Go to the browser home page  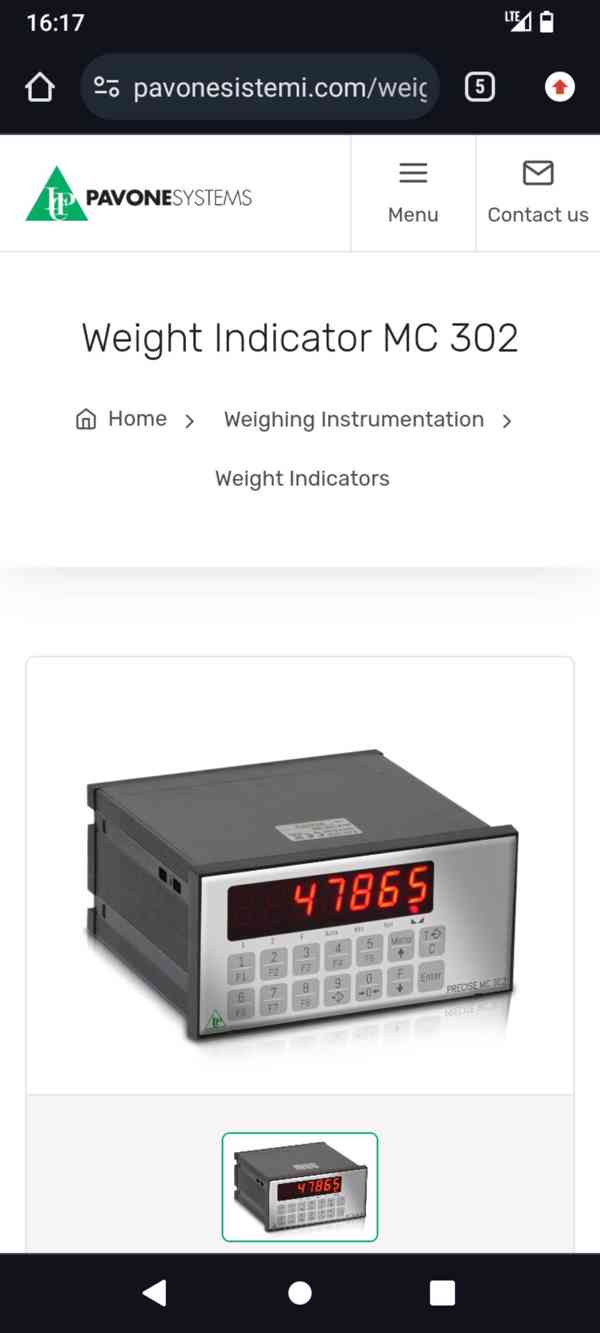39,88
